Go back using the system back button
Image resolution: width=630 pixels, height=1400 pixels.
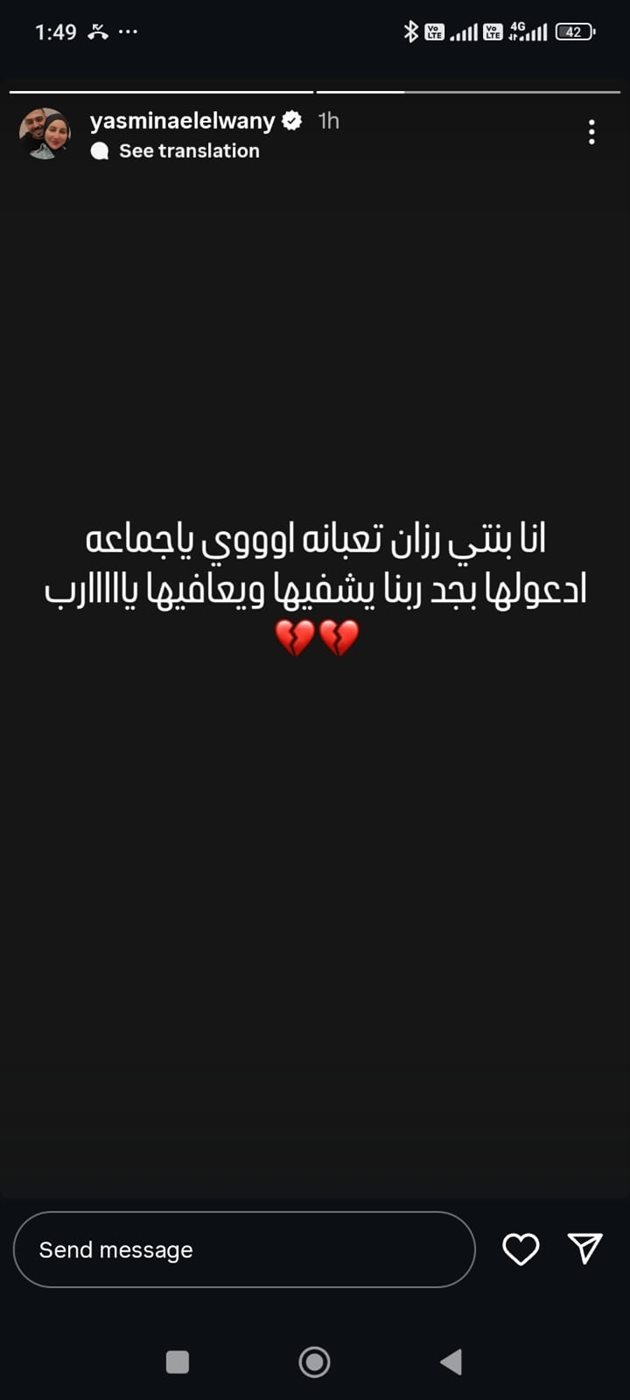(451, 1361)
